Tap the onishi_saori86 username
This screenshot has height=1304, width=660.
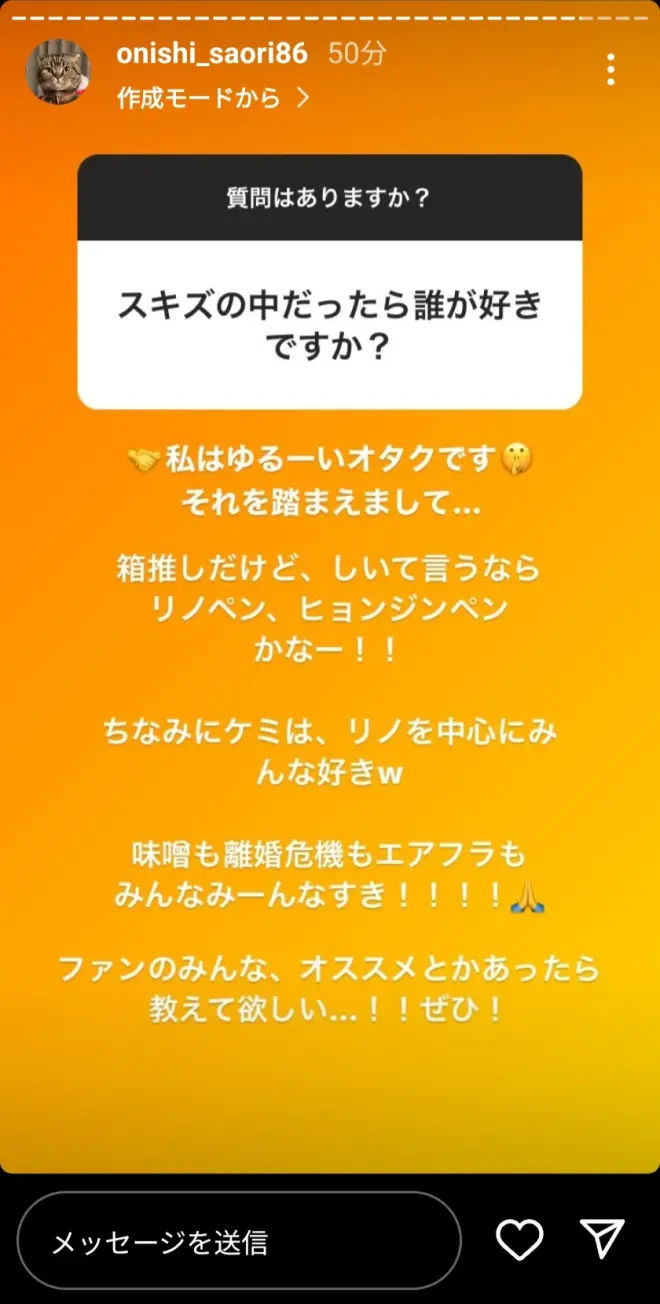click(x=212, y=54)
